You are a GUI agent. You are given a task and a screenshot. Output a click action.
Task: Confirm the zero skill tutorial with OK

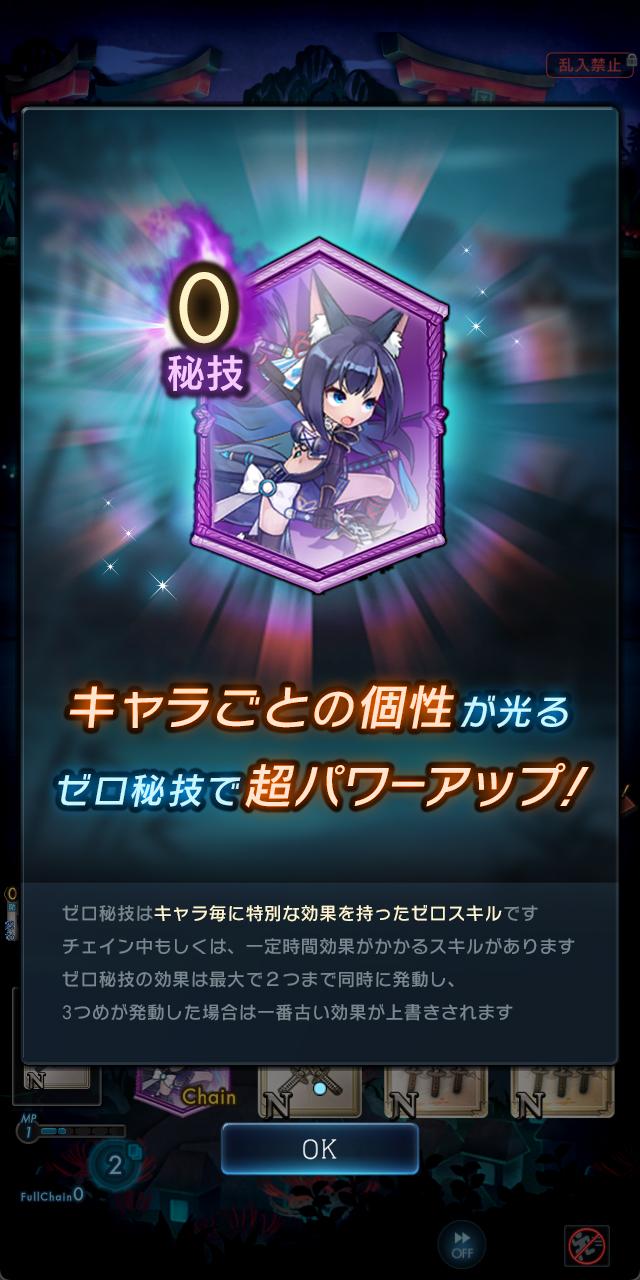[x=320, y=1149]
